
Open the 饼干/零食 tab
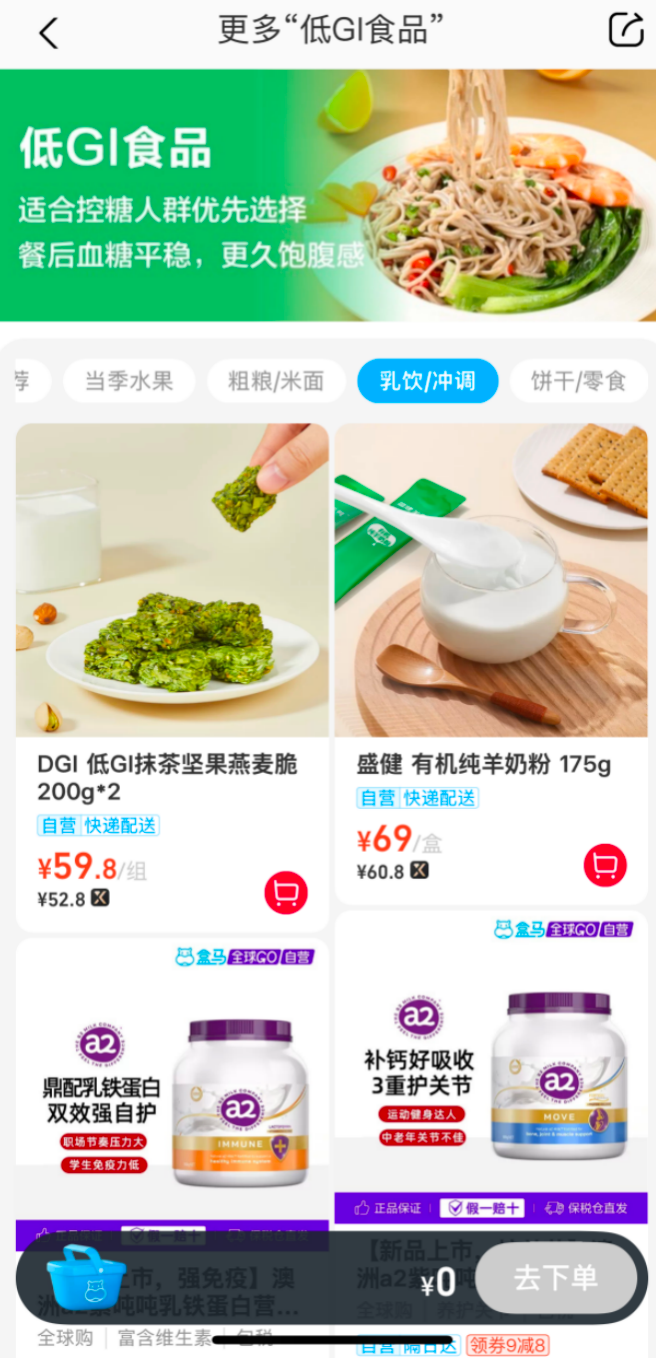tap(577, 381)
